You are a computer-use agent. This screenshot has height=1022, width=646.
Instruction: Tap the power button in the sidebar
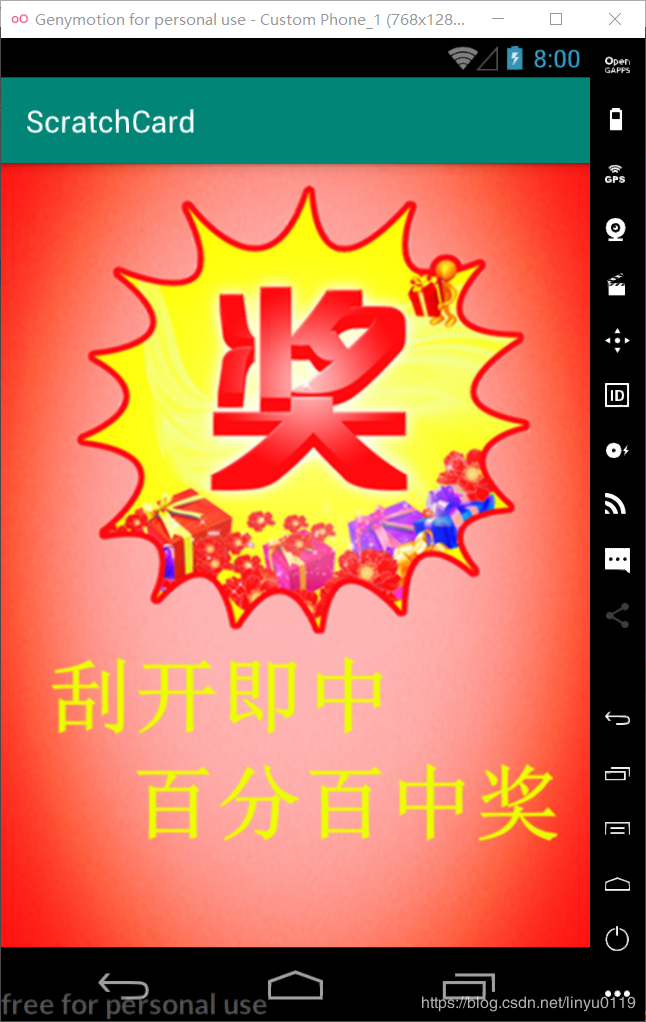pos(617,938)
